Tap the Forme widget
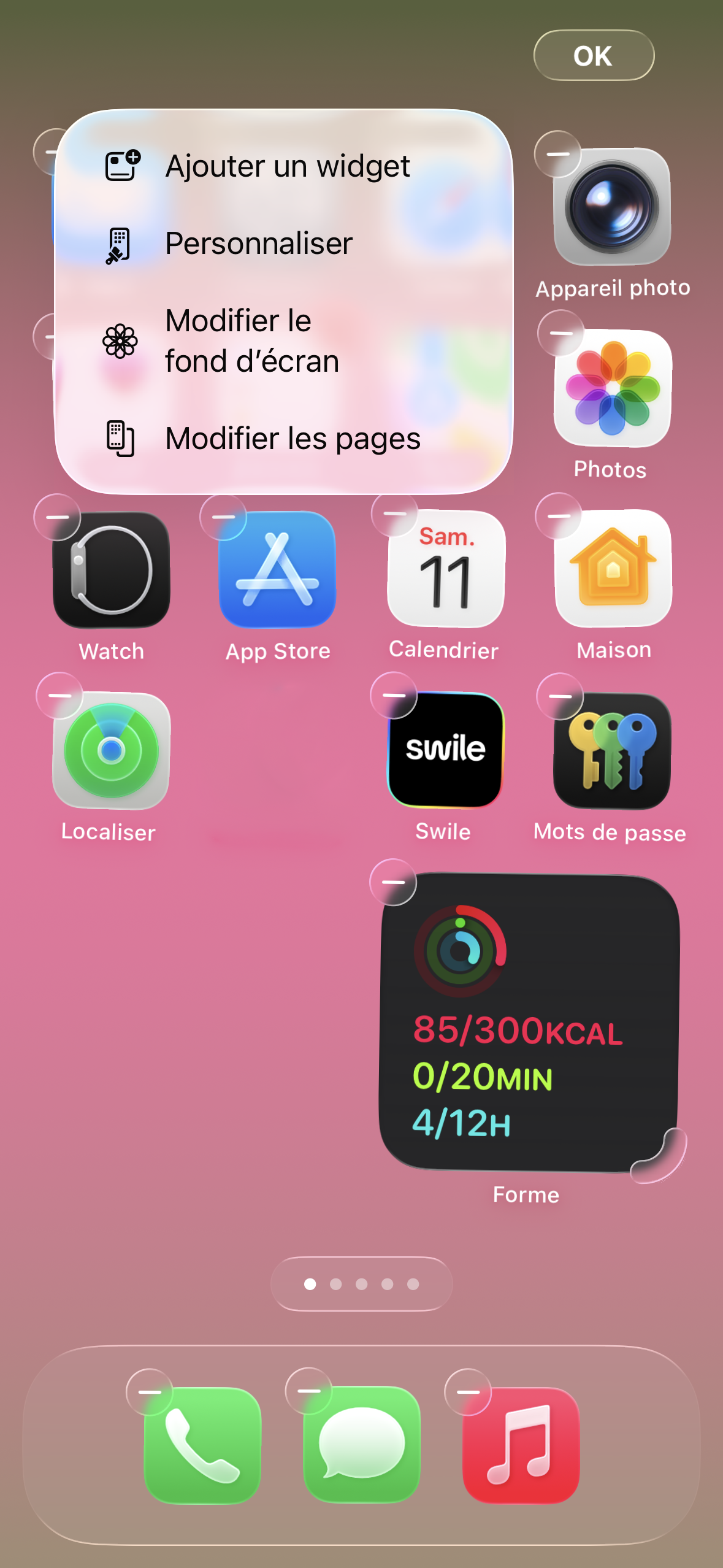 click(529, 1023)
